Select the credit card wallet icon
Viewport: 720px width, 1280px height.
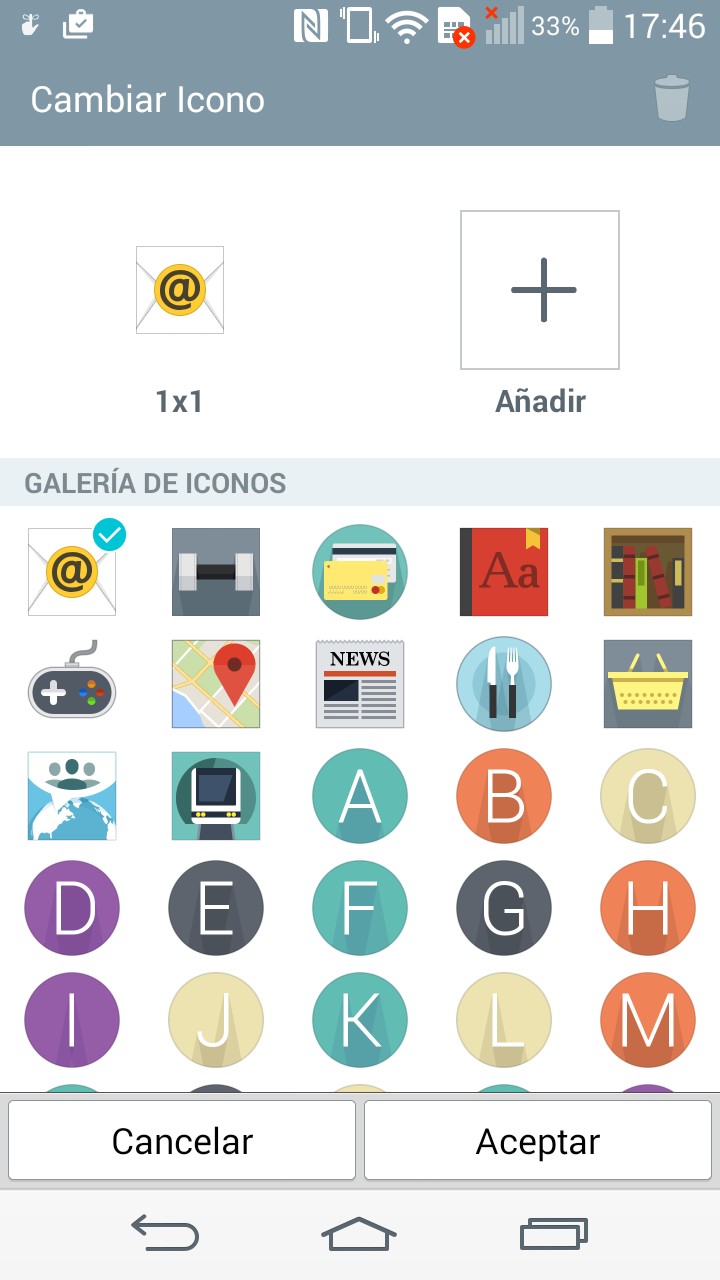(360, 572)
